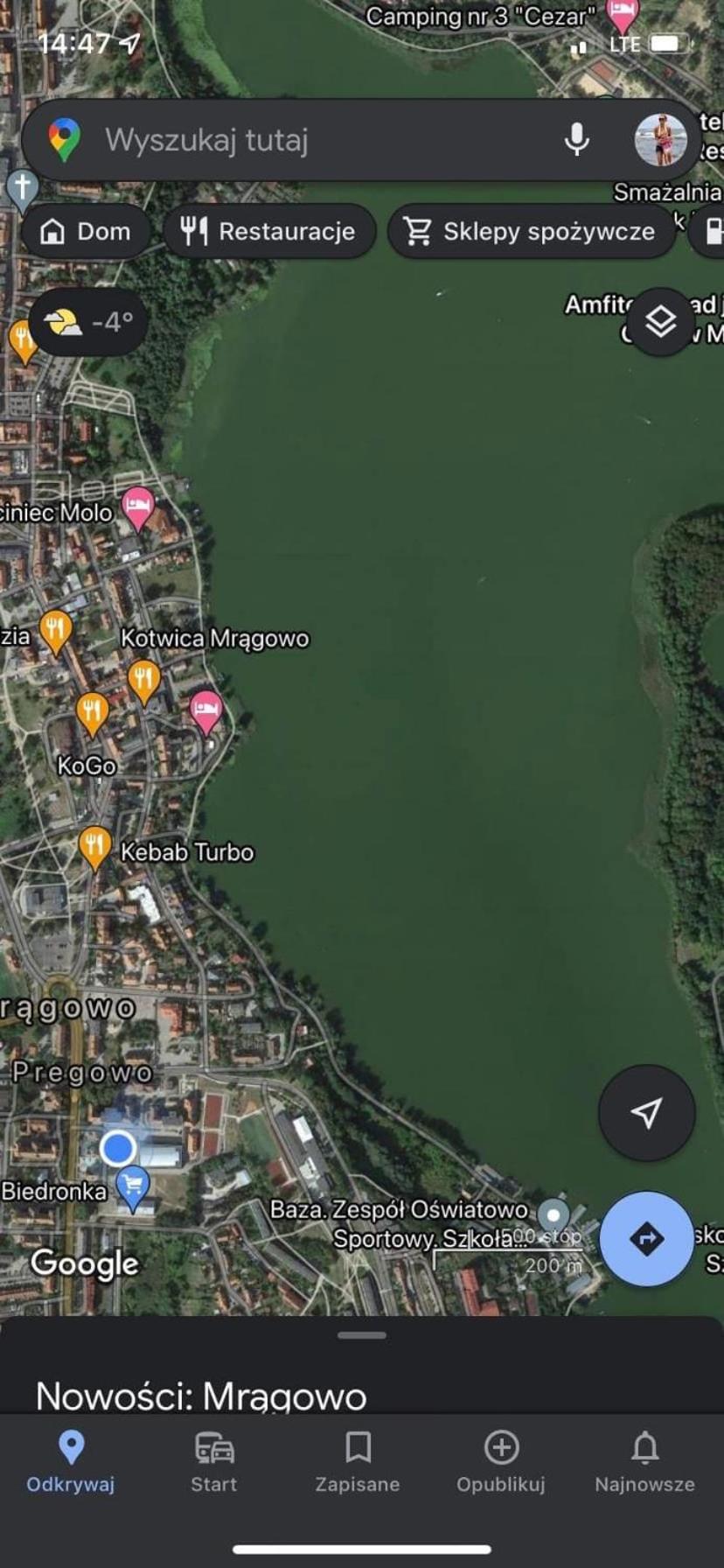The width and height of the screenshot is (724, 1568).
Task: Open the weather widget showing -4°
Action: coord(88,322)
